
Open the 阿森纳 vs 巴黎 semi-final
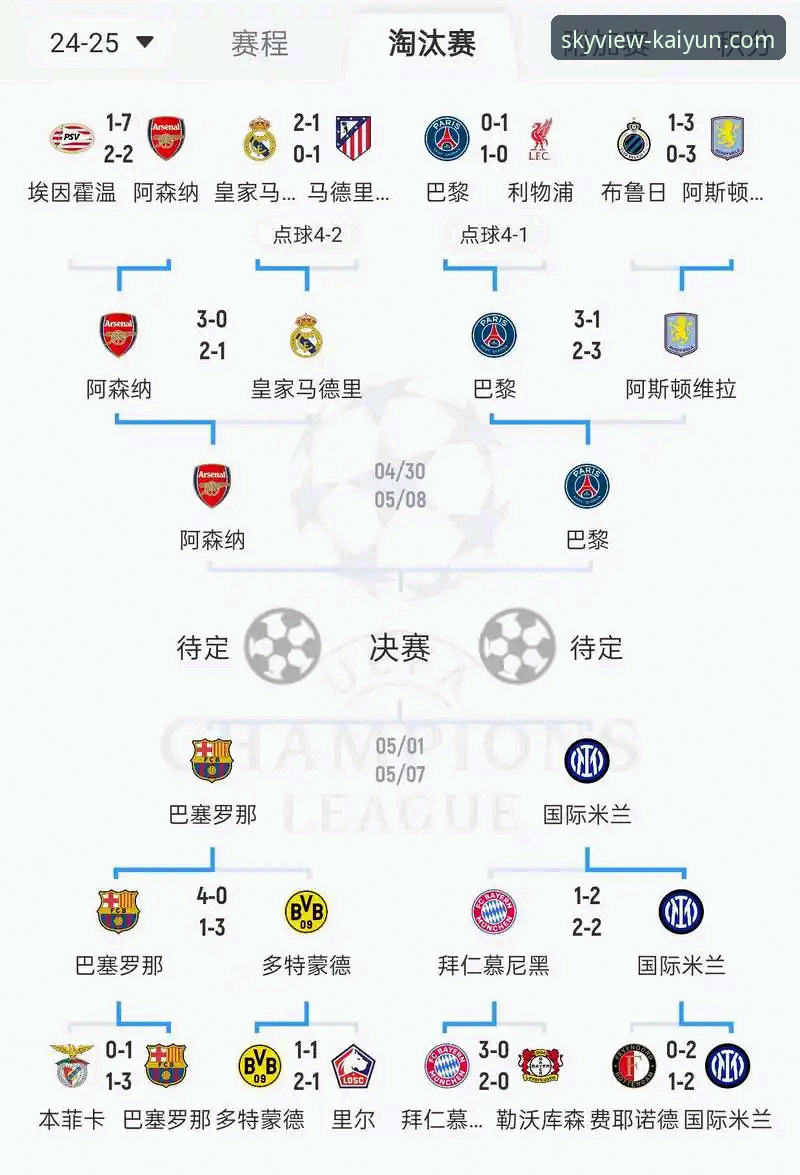pos(400,486)
